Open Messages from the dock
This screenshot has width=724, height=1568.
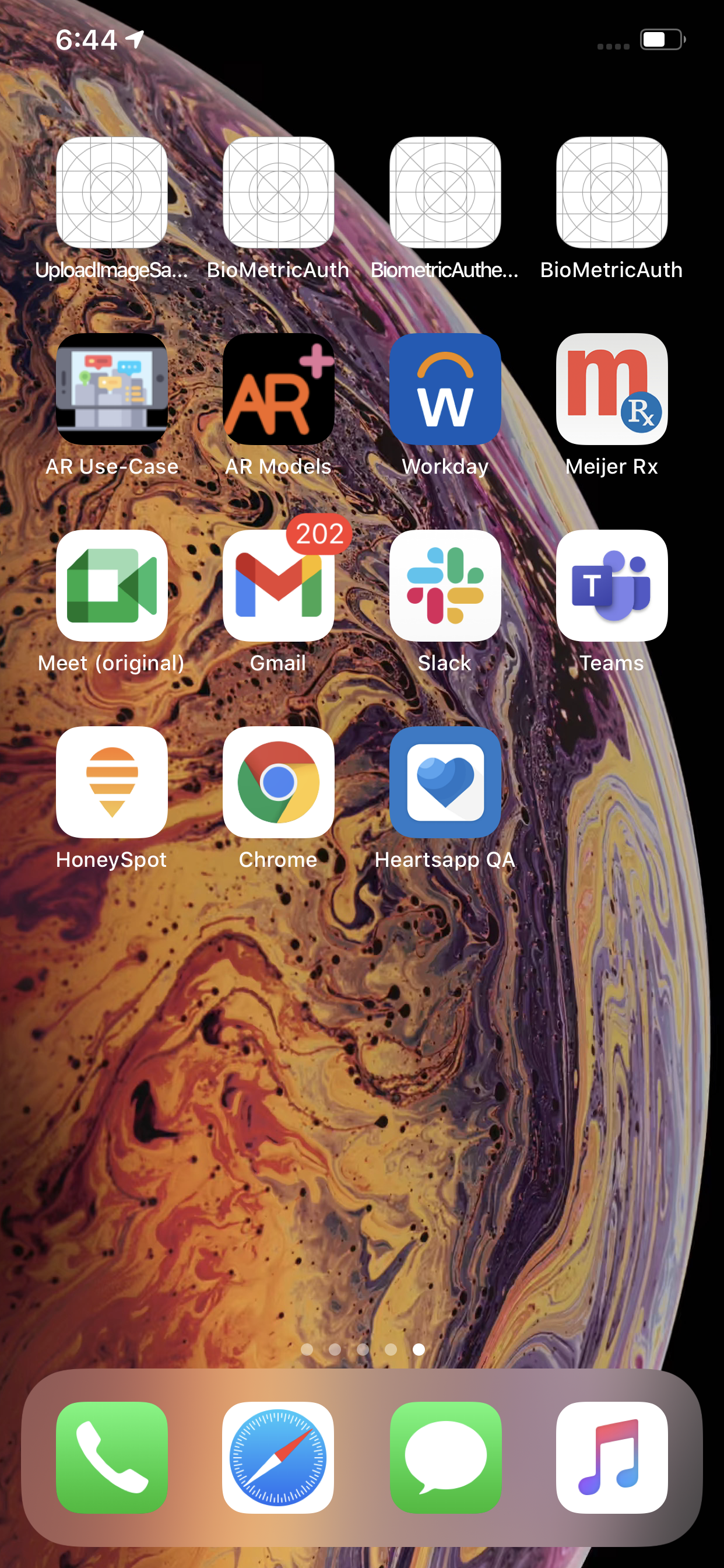coord(445,1457)
